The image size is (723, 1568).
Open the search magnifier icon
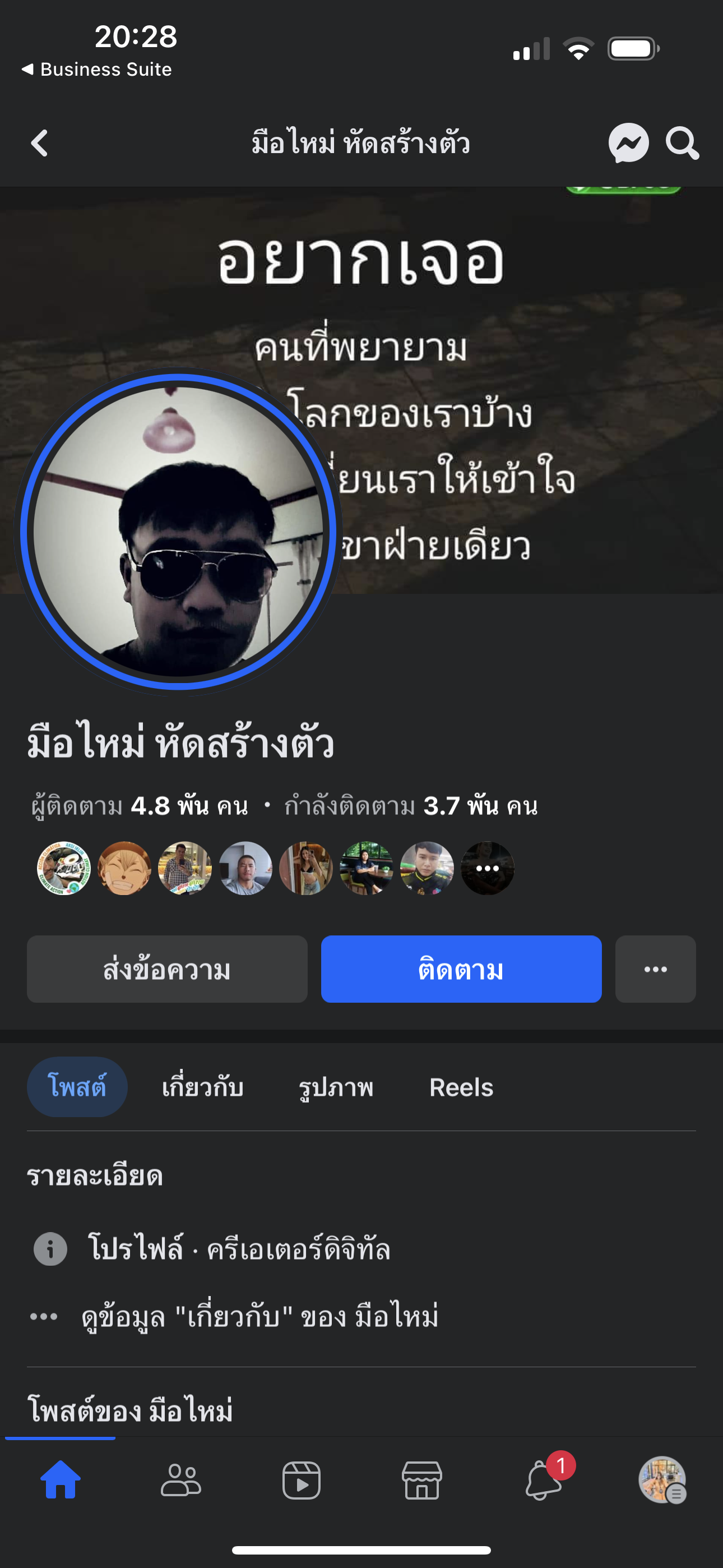point(682,144)
